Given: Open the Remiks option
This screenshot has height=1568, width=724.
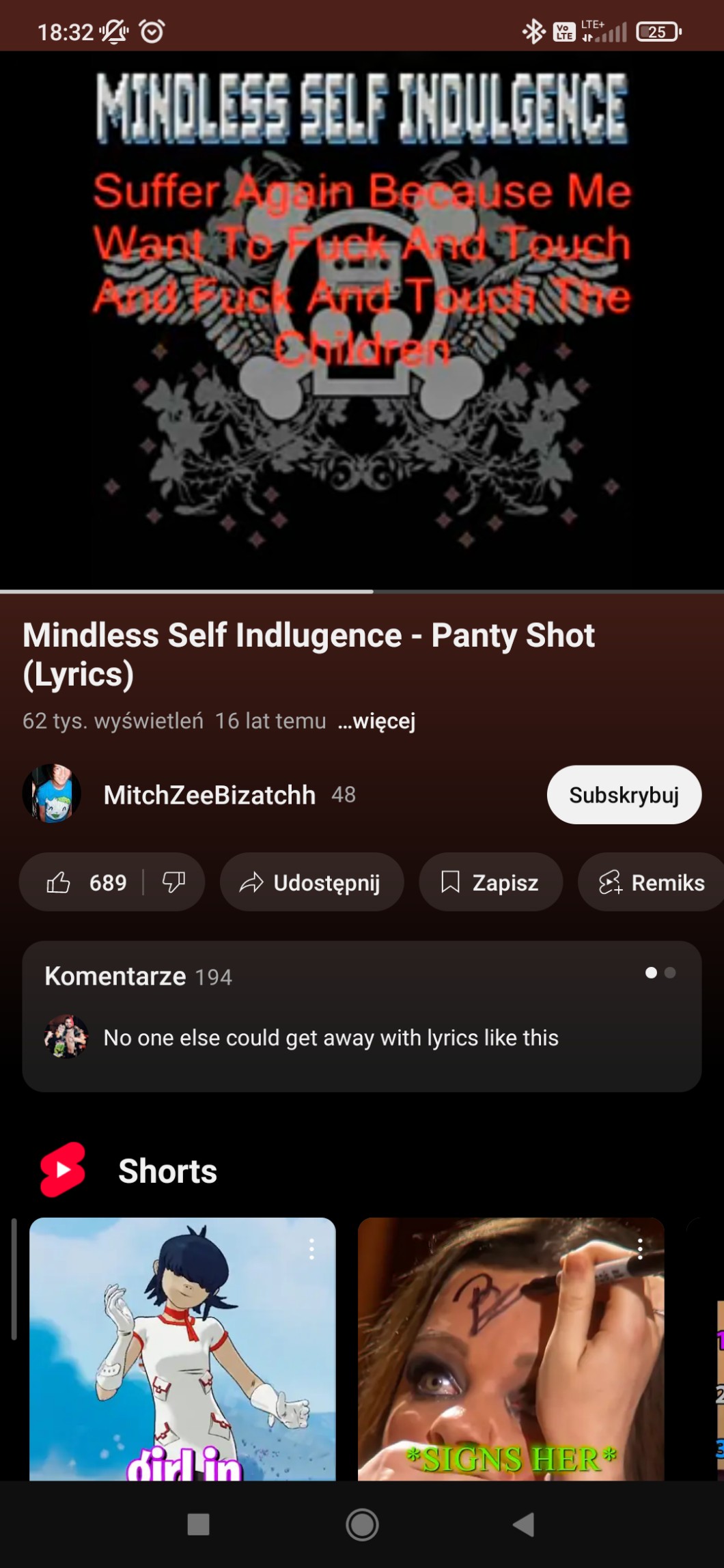Looking at the screenshot, I should click(x=652, y=882).
